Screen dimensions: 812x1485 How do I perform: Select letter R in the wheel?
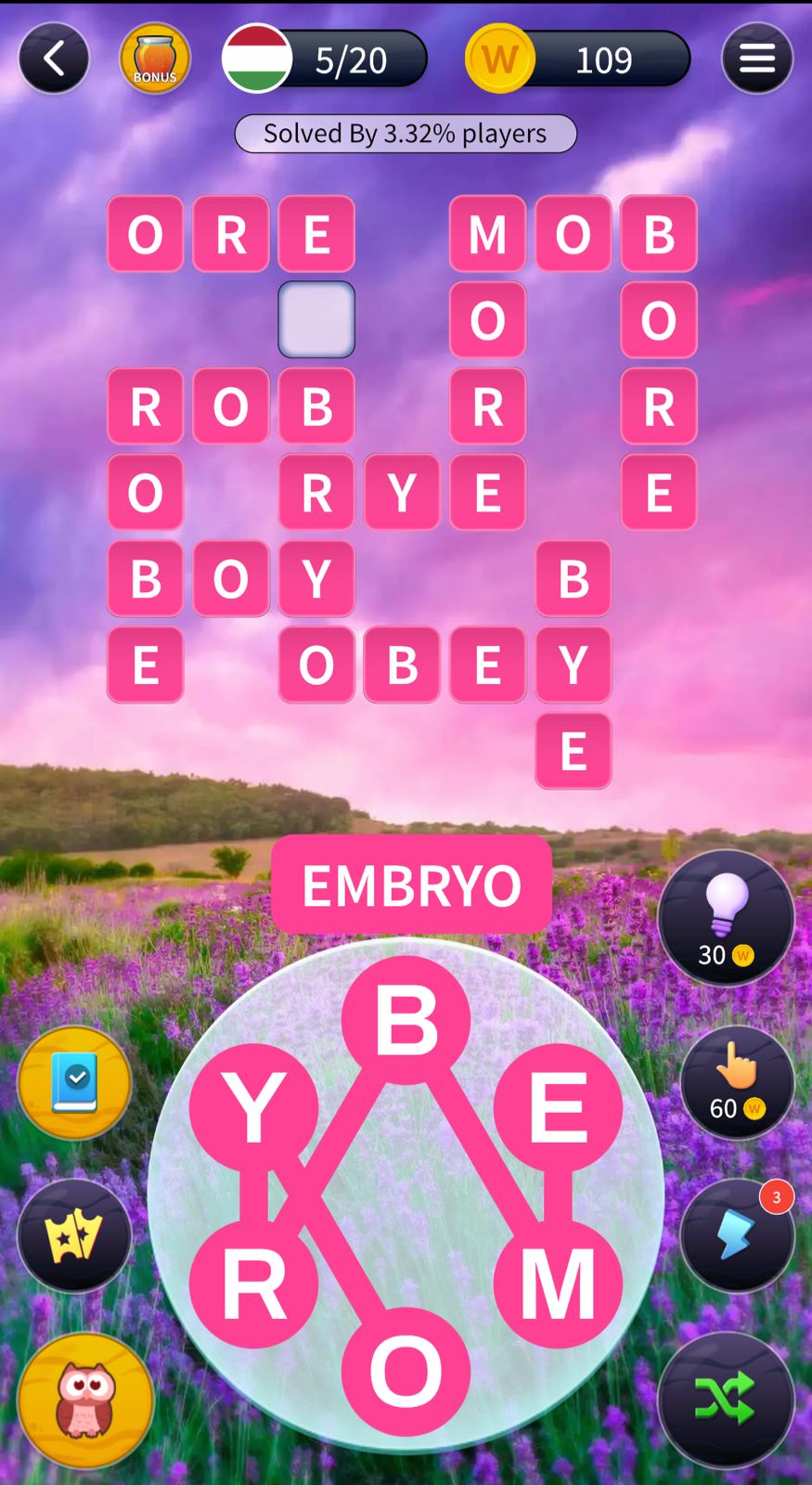[253, 1284]
